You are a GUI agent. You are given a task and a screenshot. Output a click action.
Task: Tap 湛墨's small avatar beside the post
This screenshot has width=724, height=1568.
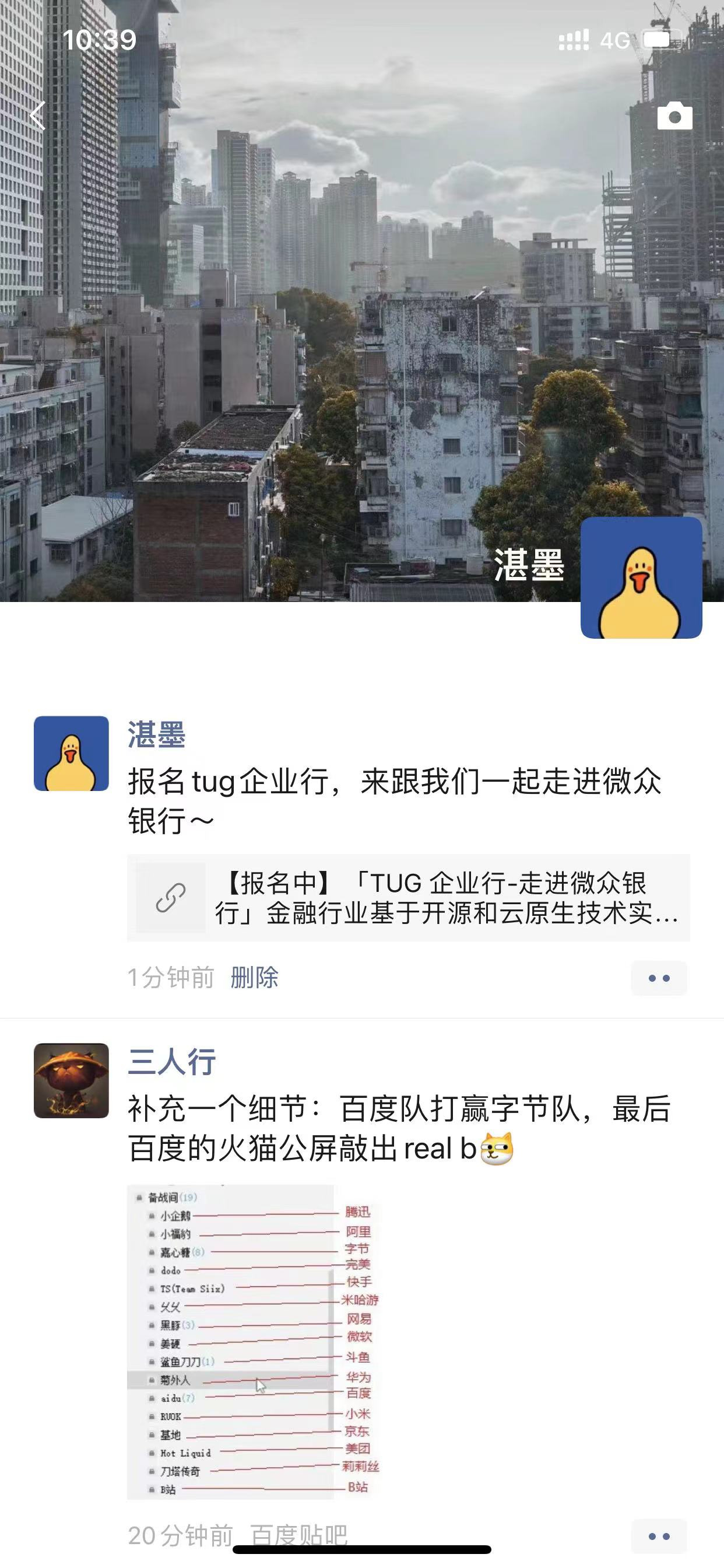71,754
